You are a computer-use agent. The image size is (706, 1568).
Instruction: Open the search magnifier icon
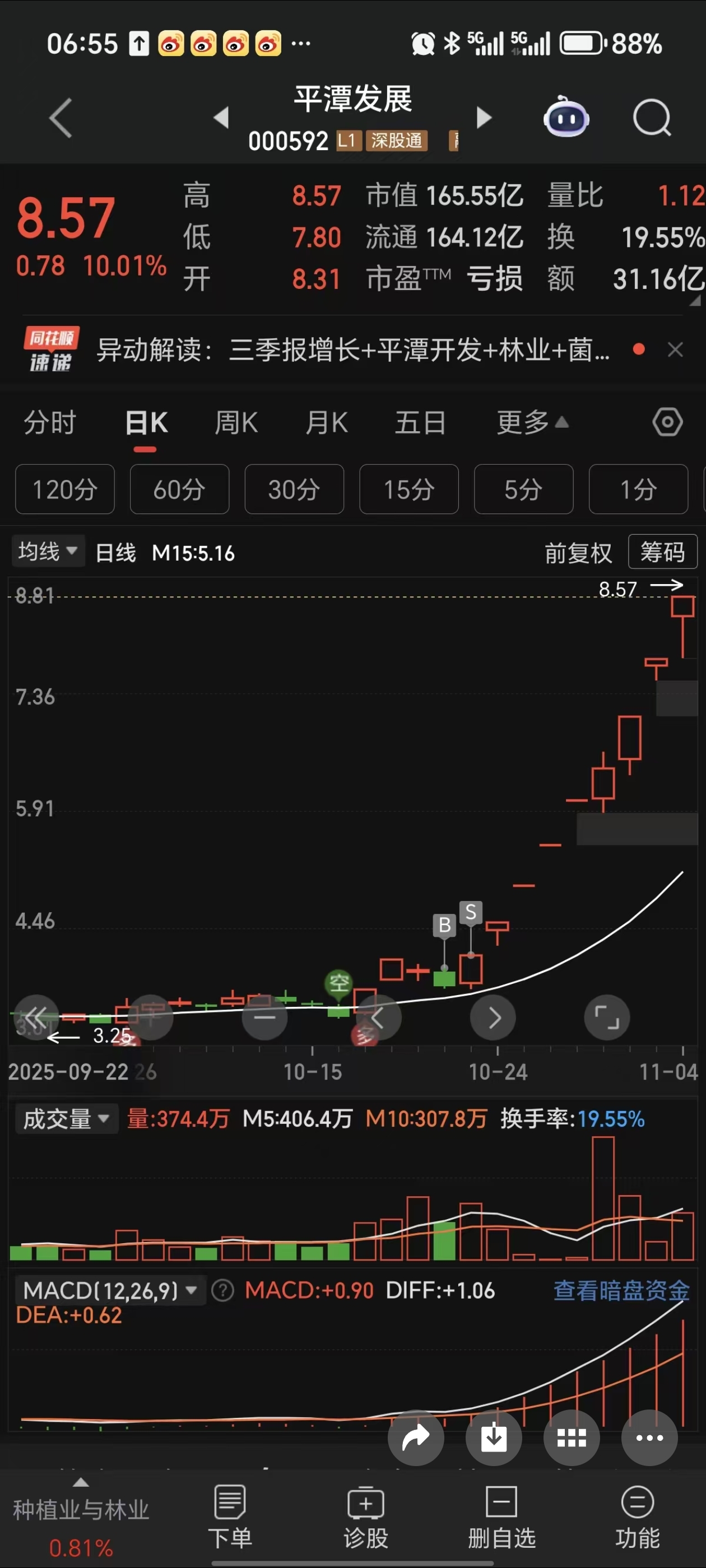point(651,118)
